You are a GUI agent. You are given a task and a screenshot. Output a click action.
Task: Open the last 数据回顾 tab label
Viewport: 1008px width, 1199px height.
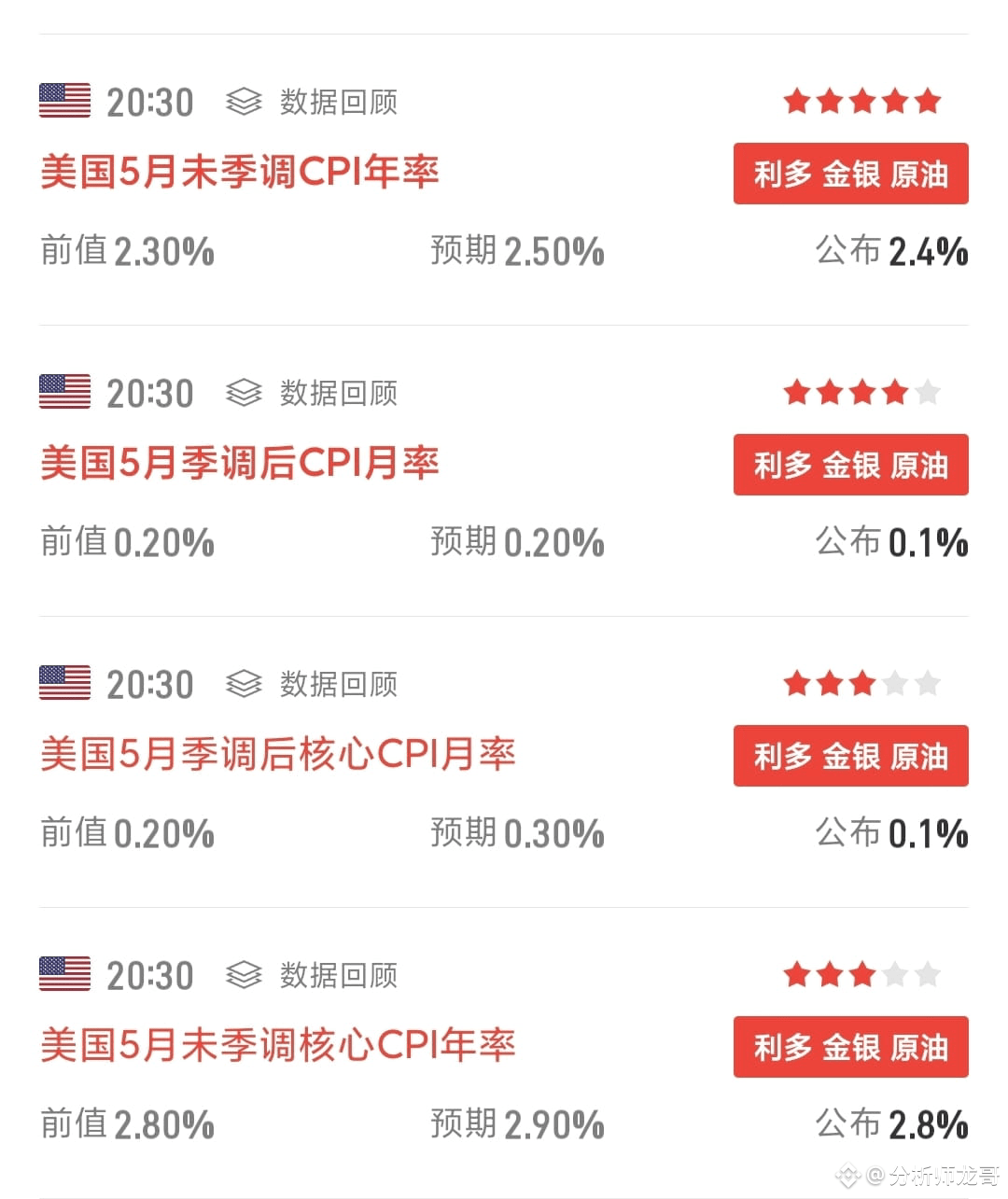point(338,975)
